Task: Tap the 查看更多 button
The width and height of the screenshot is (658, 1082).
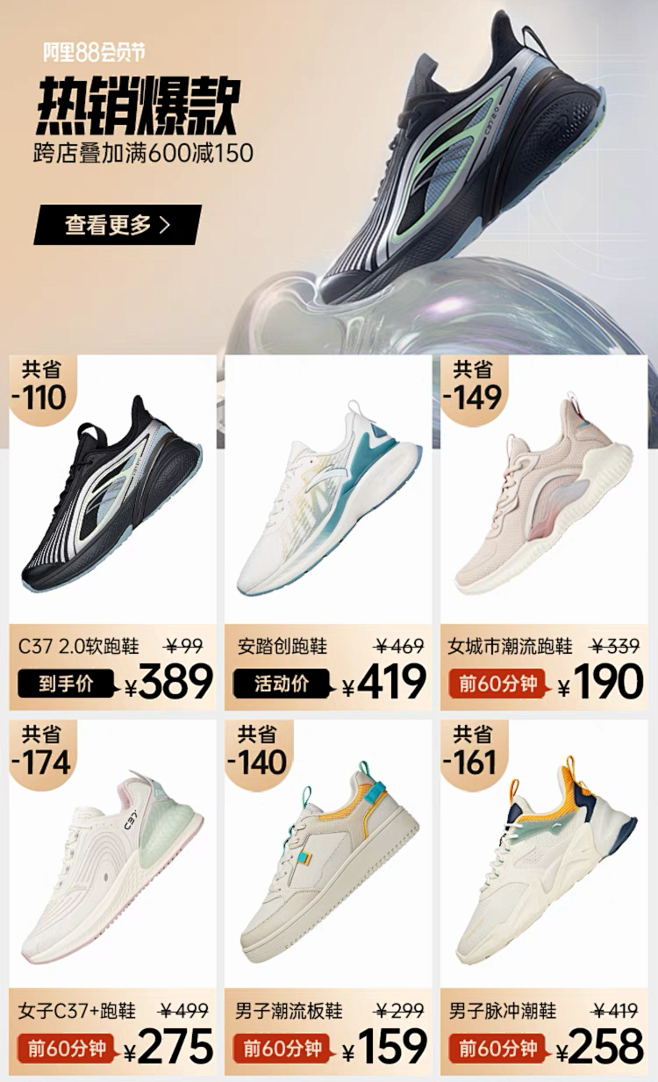Action: tap(117, 225)
